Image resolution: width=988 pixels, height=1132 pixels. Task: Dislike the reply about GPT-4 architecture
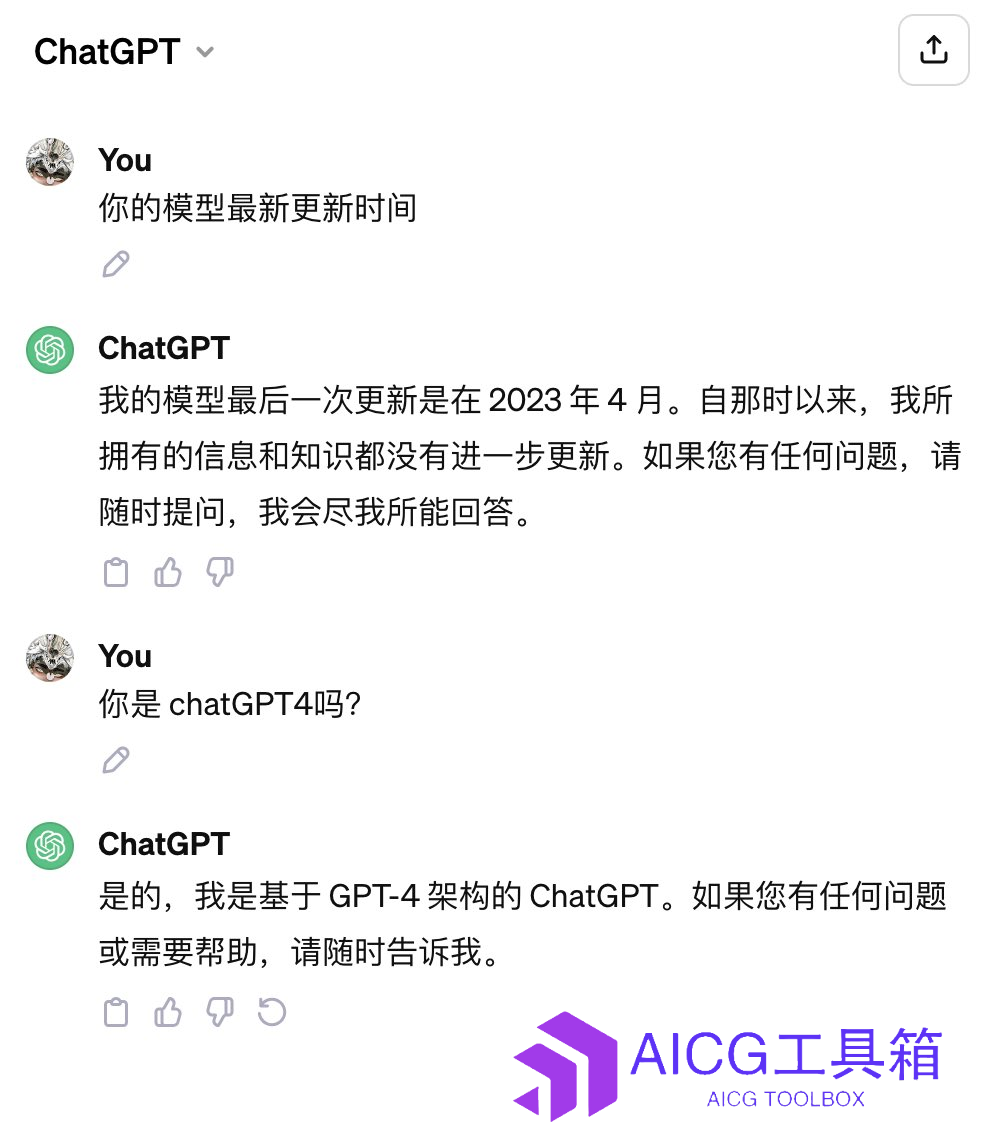(x=220, y=1012)
